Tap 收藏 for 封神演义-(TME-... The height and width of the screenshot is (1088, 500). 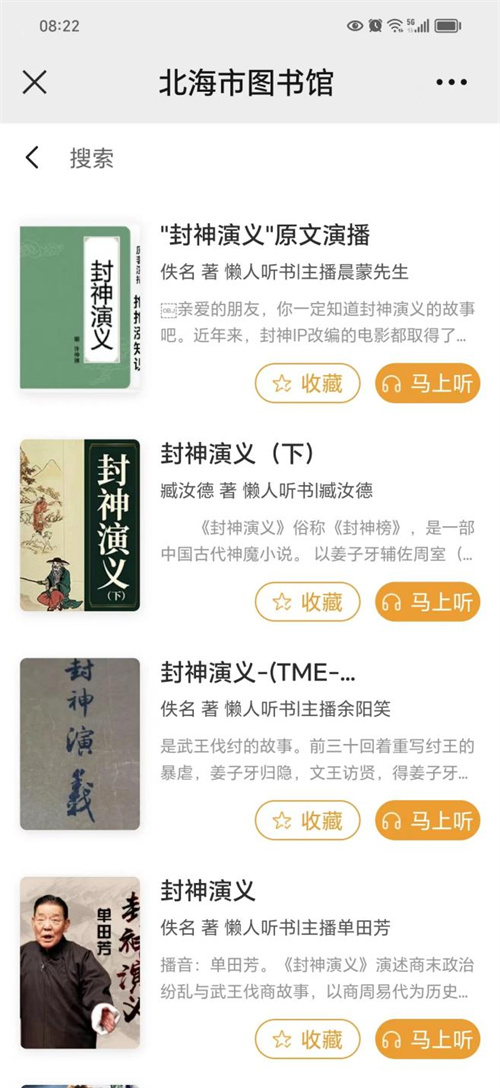point(308,820)
